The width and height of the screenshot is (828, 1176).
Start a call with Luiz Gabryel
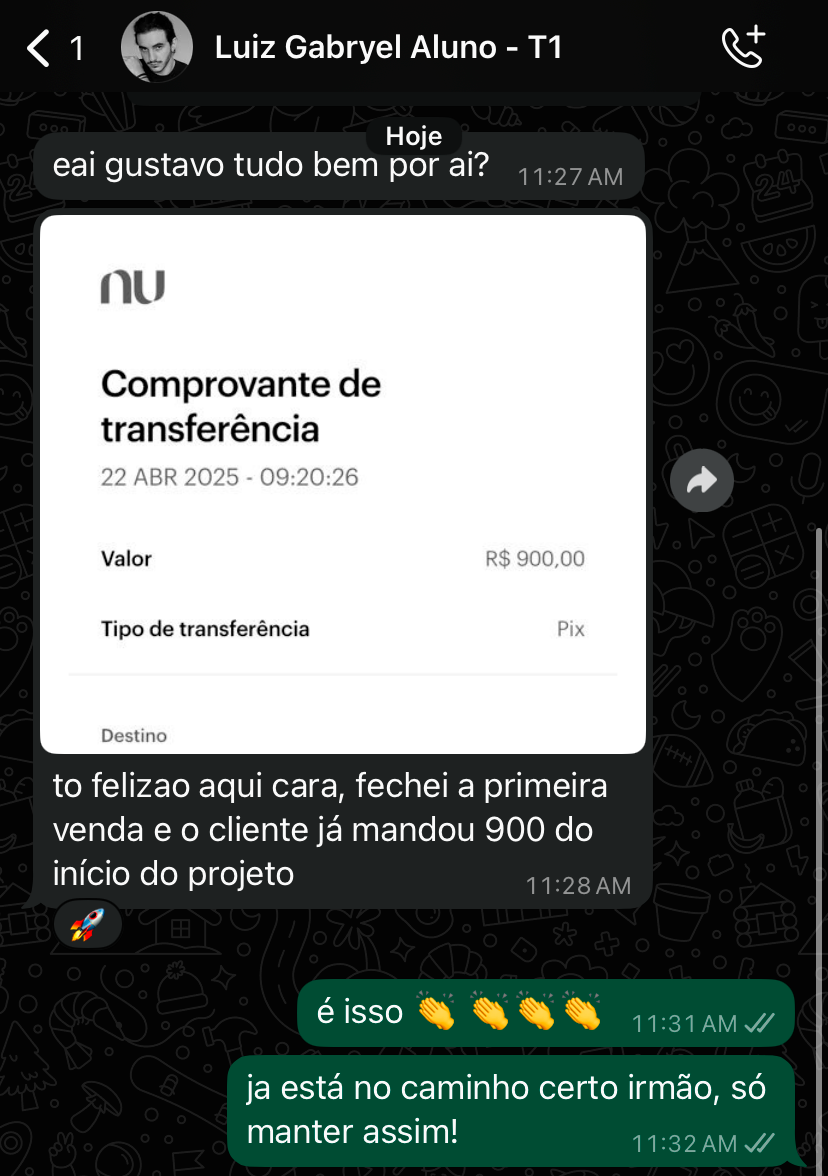(742, 48)
